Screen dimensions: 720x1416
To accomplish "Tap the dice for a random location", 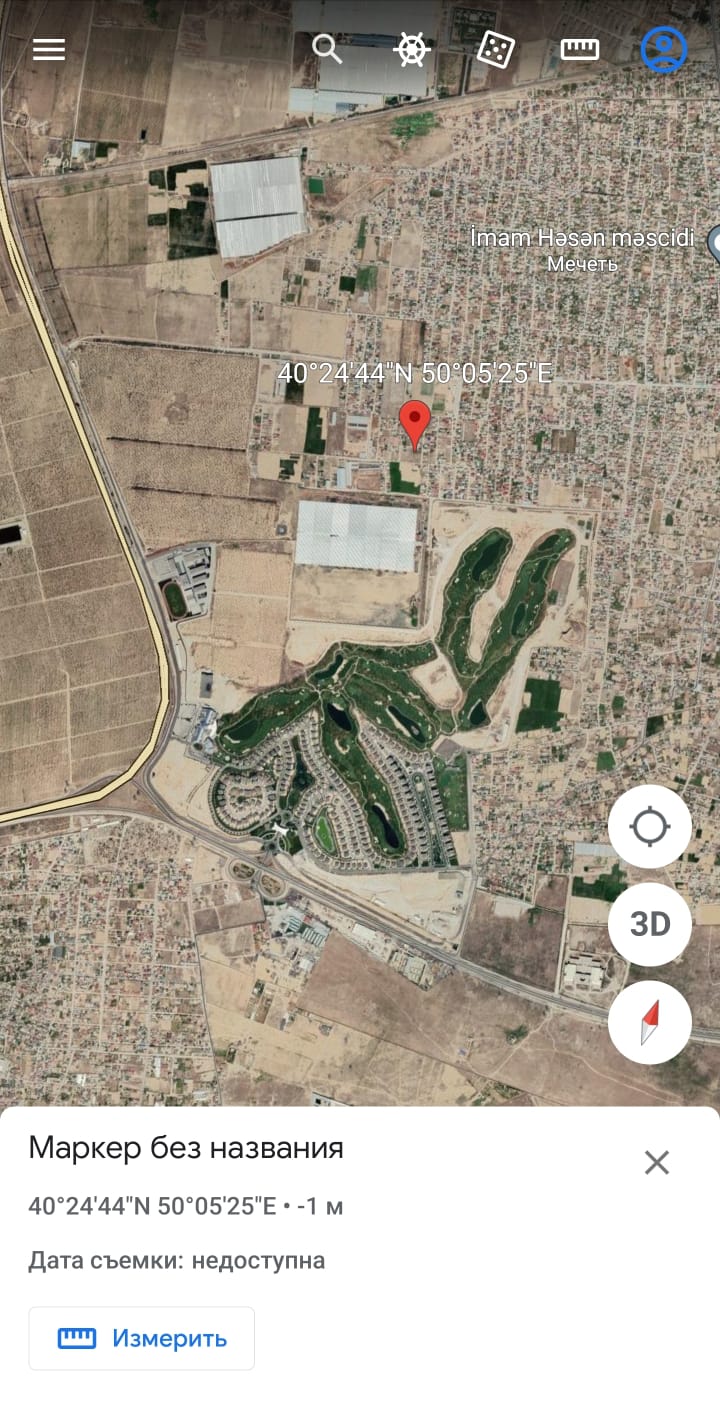I will 496,49.
